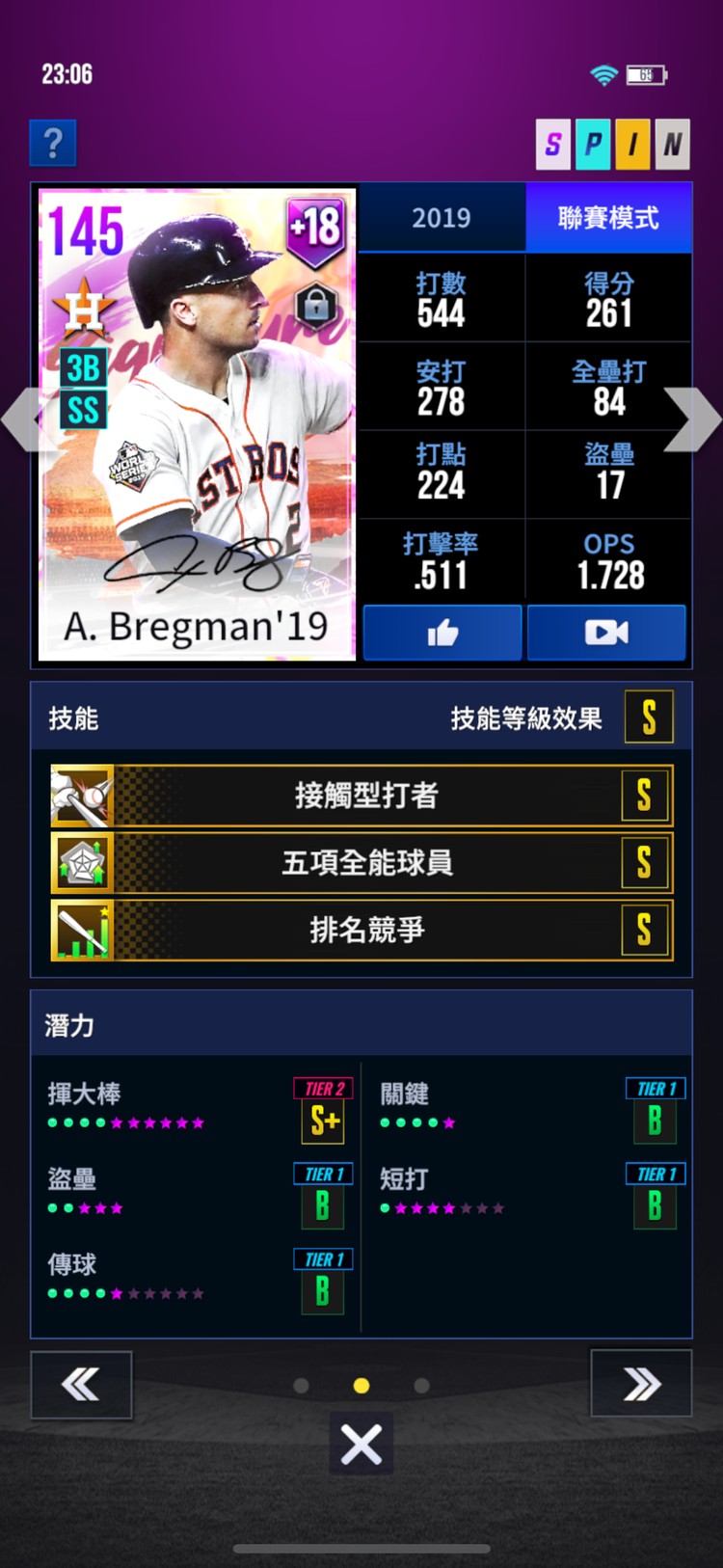The width and height of the screenshot is (723, 1568).
Task: Open the A. Bregman'19 player card
Action: point(197,424)
